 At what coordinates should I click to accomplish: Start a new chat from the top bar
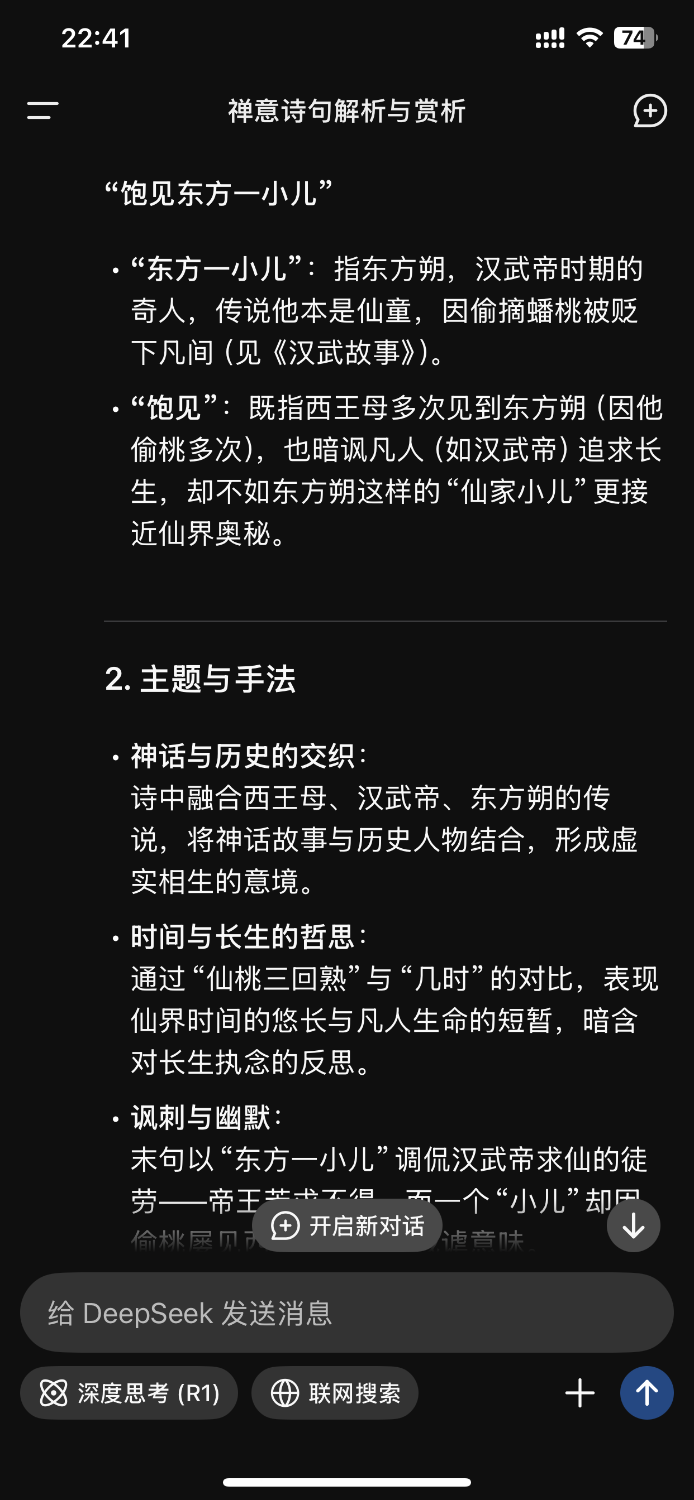(x=650, y=111)
